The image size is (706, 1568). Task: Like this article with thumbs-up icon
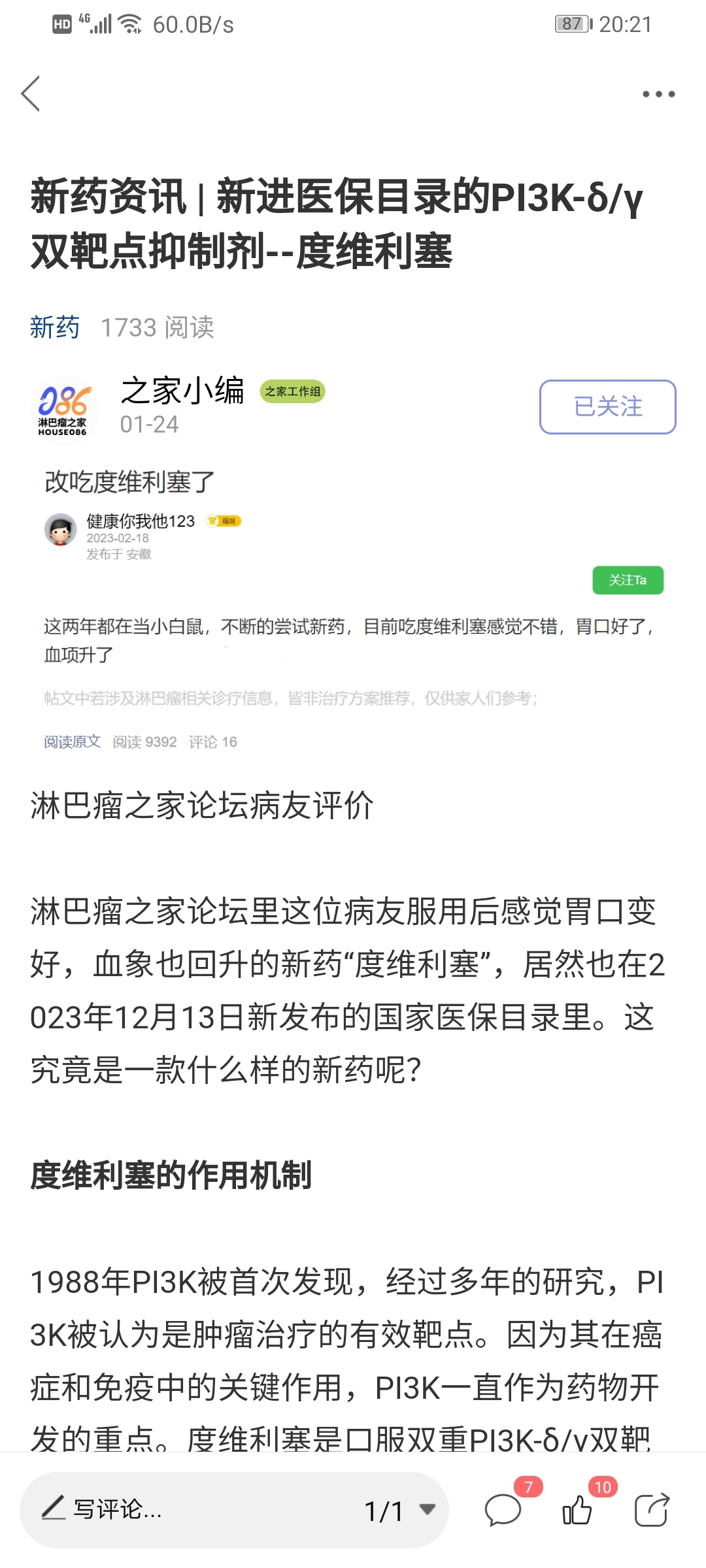[577, 1510]
